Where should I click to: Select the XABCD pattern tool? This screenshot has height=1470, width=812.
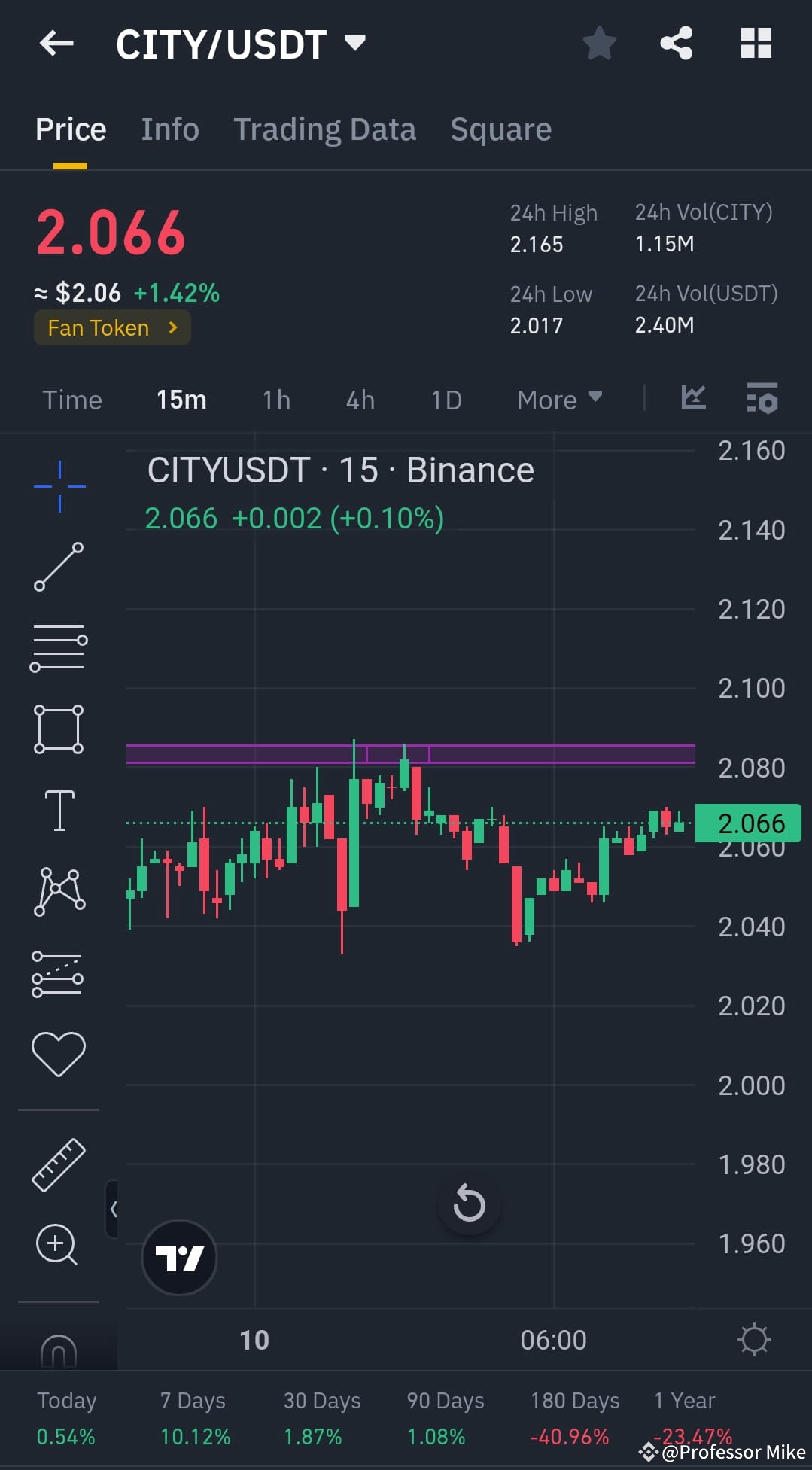pyautogui.click(x=59, y=890)
